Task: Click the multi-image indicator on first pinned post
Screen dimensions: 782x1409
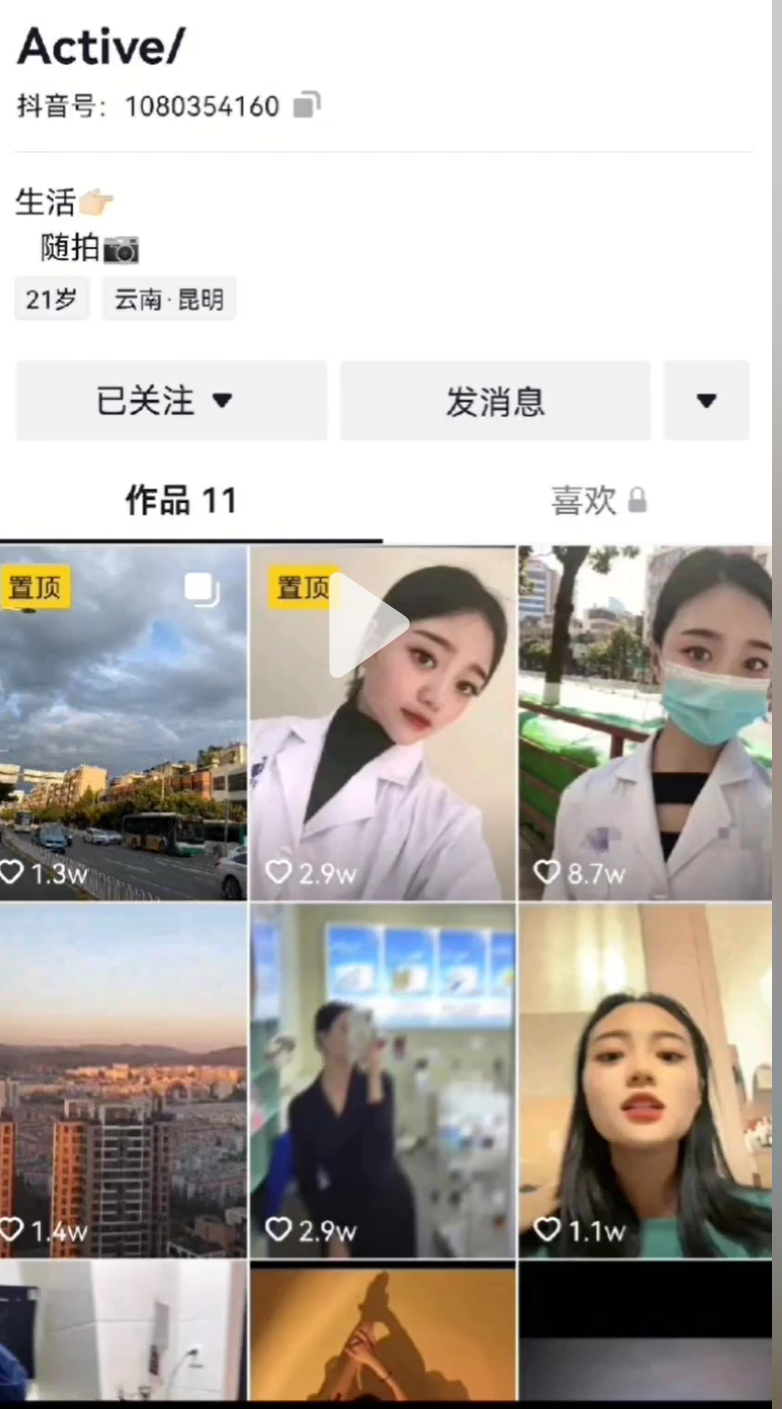Action: pyautogui.click(x=202, y=590)
